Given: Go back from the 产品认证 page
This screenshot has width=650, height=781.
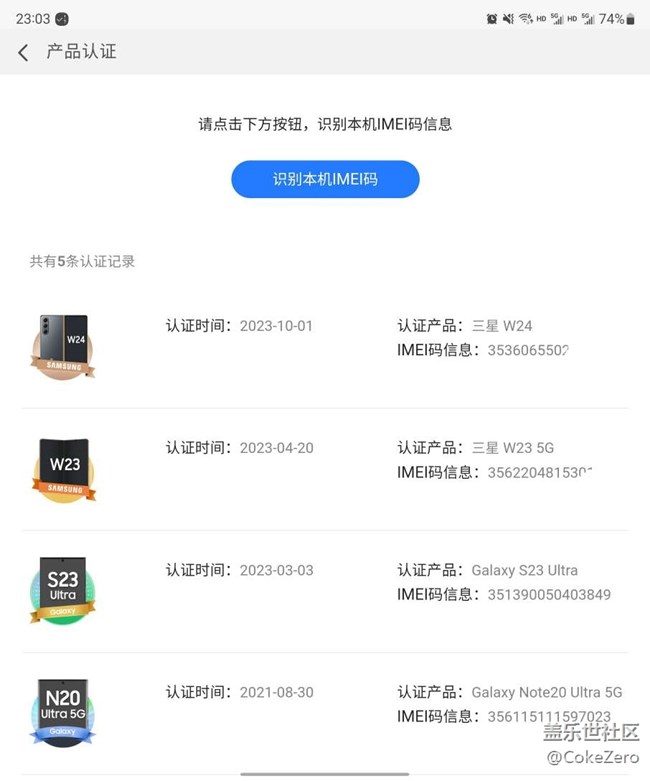Looking at the screenshot, I should (x=23, y=52).
